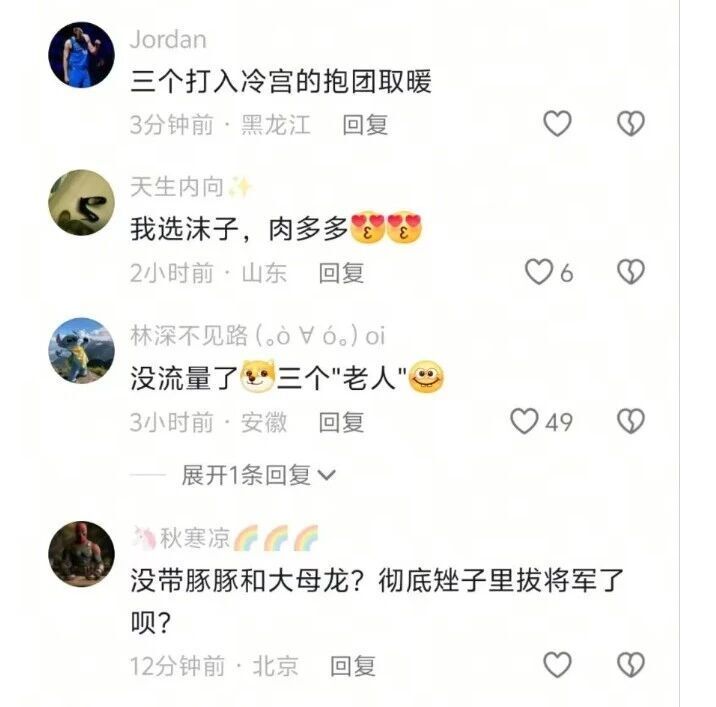Dislike Jordan's comment
Viewport: 716px width, 707px height.
coord(630,124)
